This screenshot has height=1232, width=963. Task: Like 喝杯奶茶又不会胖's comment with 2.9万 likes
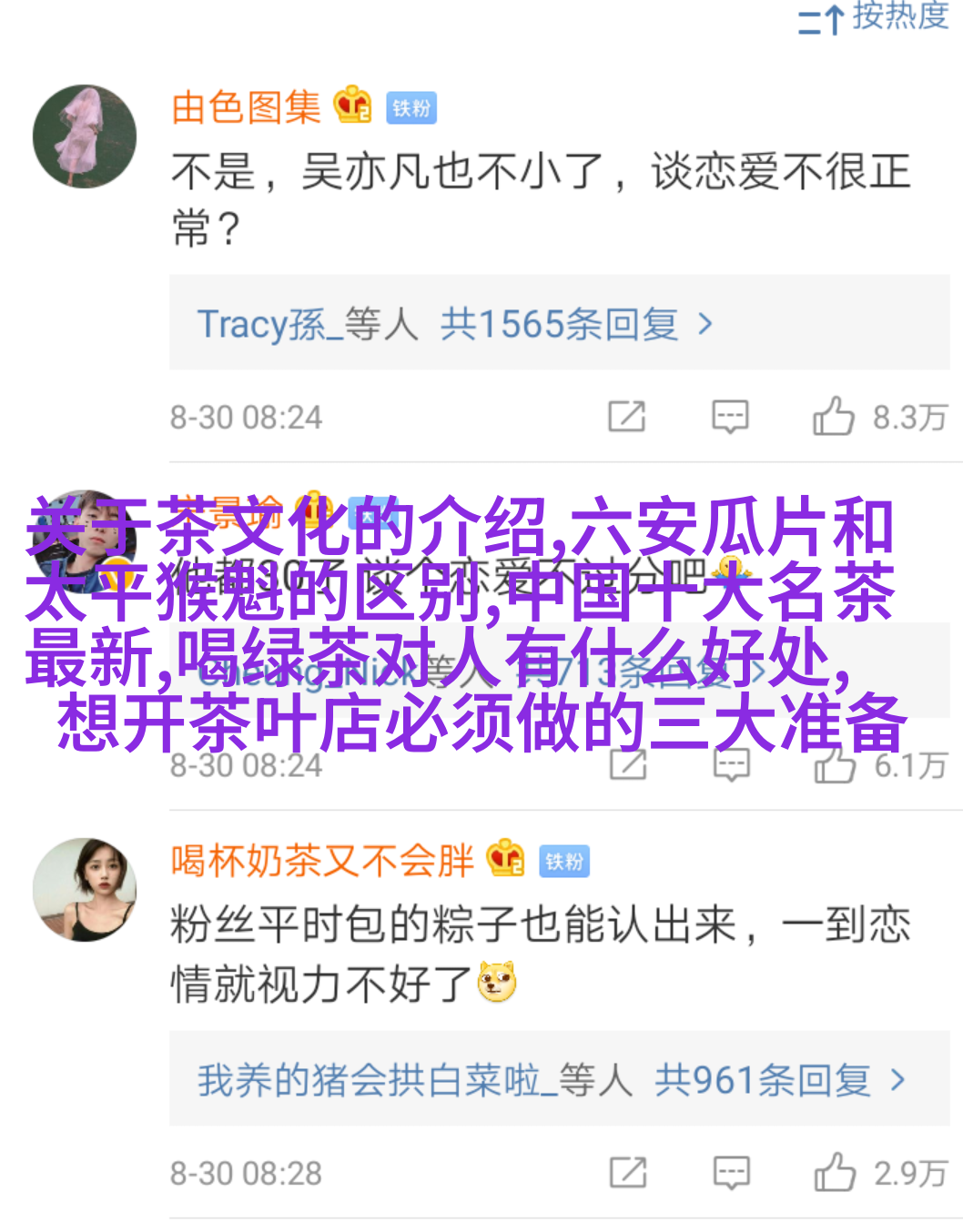pos(835,1173)
